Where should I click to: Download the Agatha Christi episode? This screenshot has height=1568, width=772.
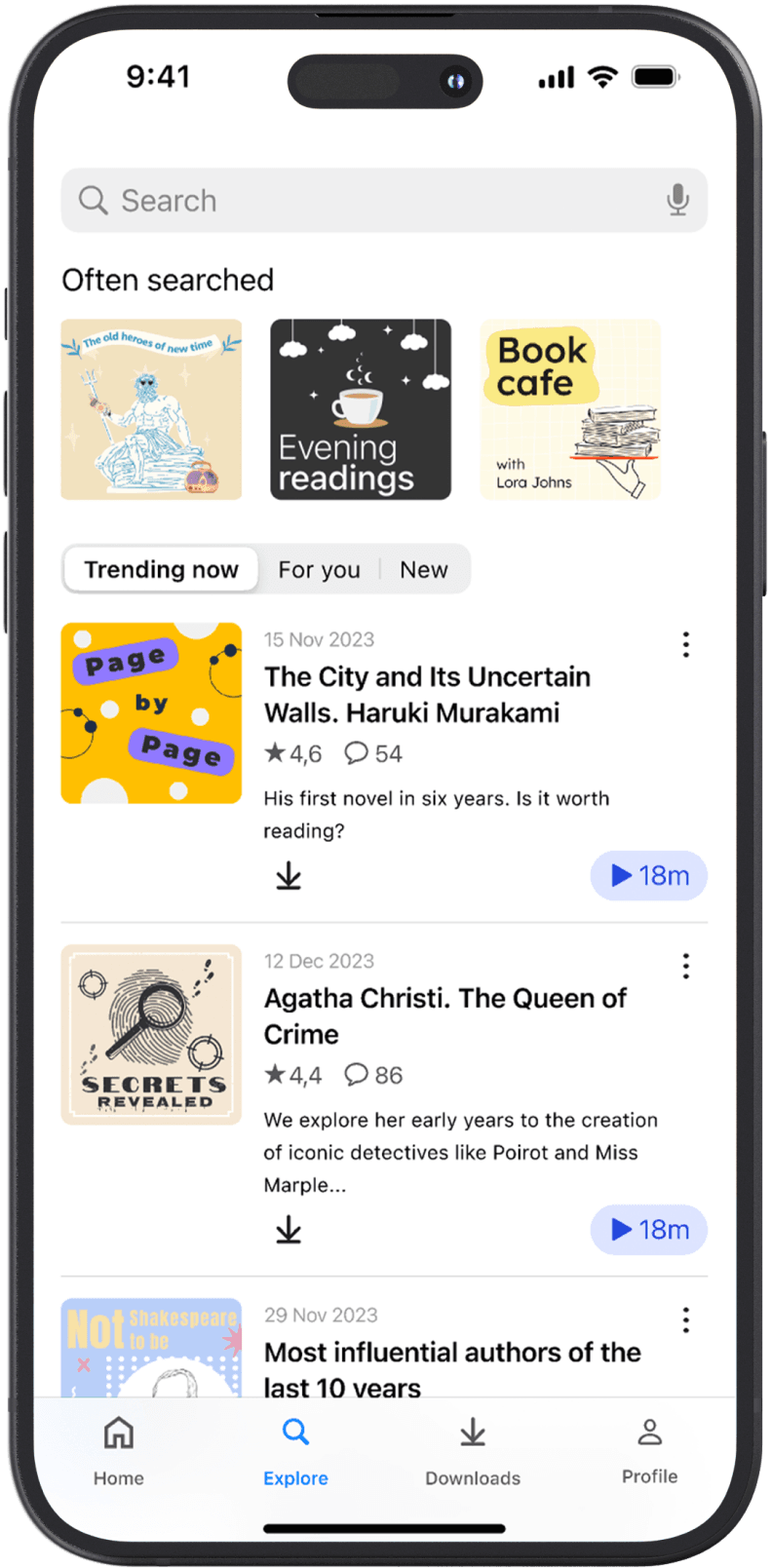289,1230
